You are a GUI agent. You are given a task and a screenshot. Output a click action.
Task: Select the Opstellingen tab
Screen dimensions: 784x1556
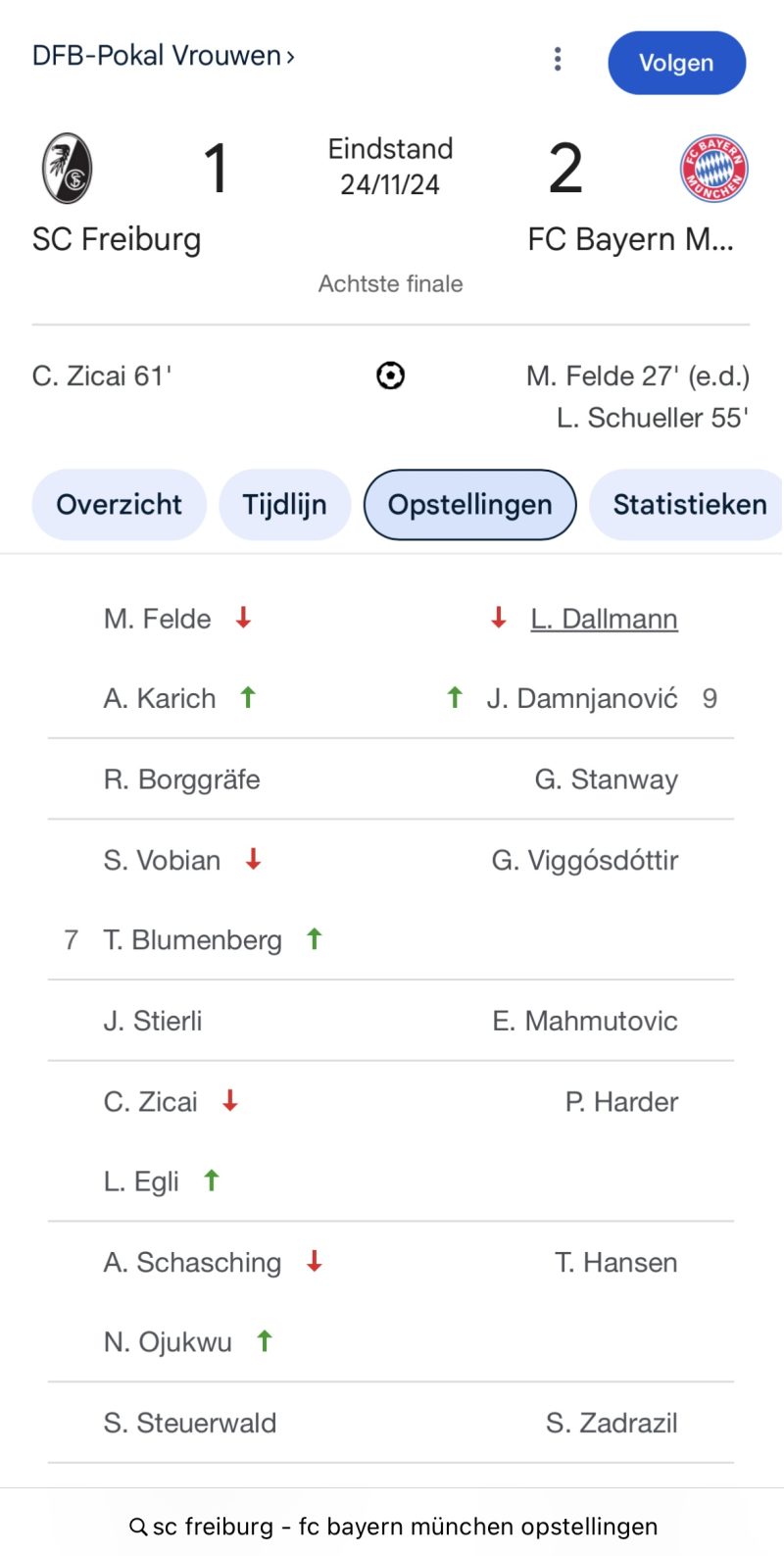click(x=469, y=505)
